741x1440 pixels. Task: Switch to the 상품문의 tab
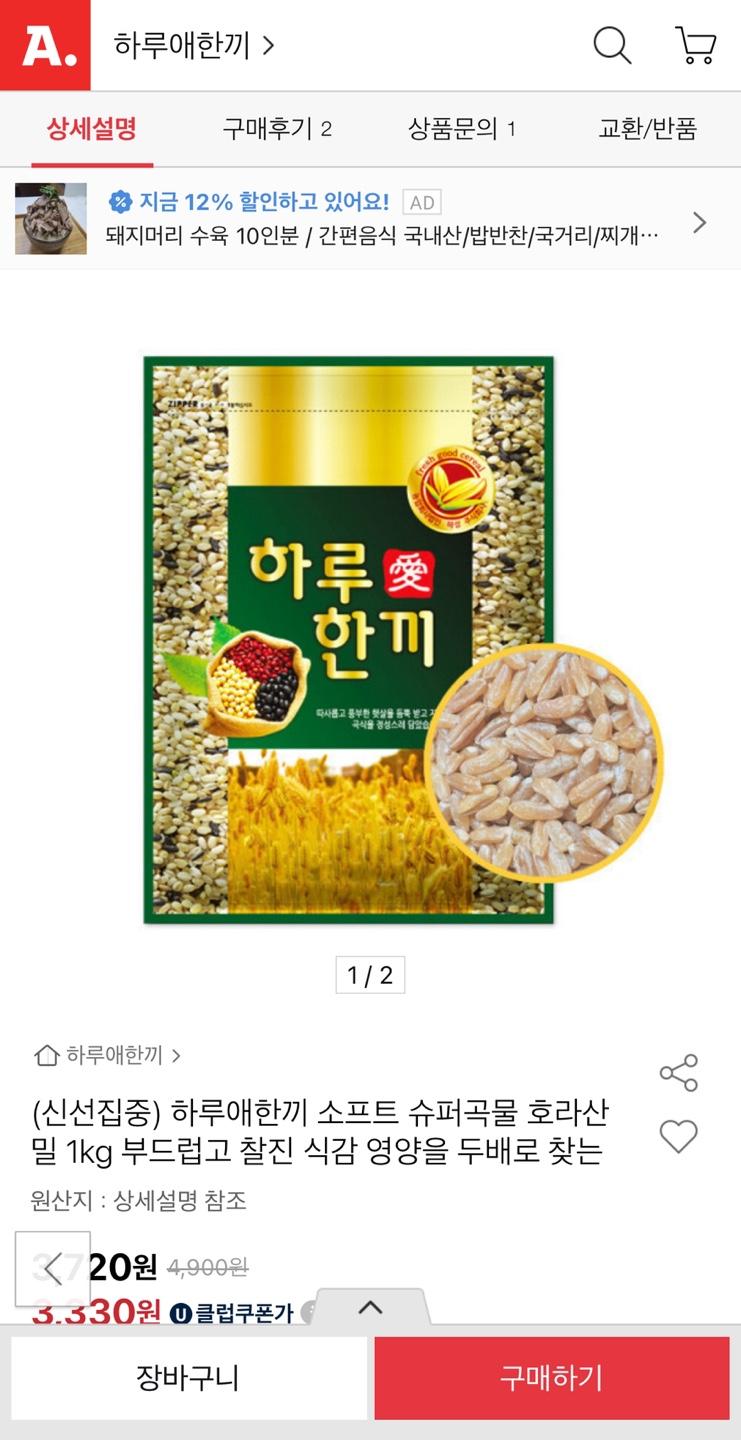[x=462, y=128]
